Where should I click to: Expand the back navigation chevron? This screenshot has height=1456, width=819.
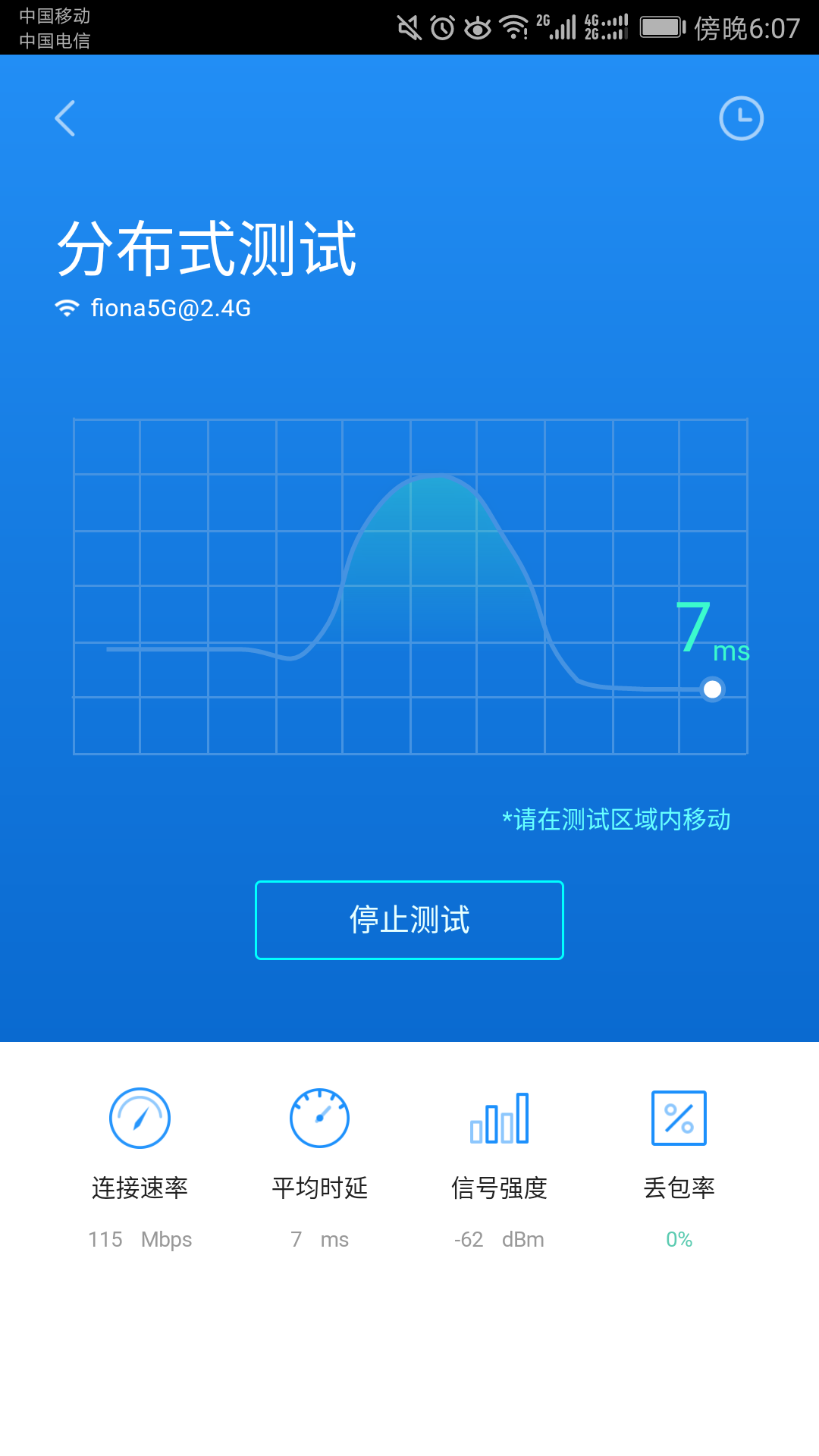tap(64, 118)
